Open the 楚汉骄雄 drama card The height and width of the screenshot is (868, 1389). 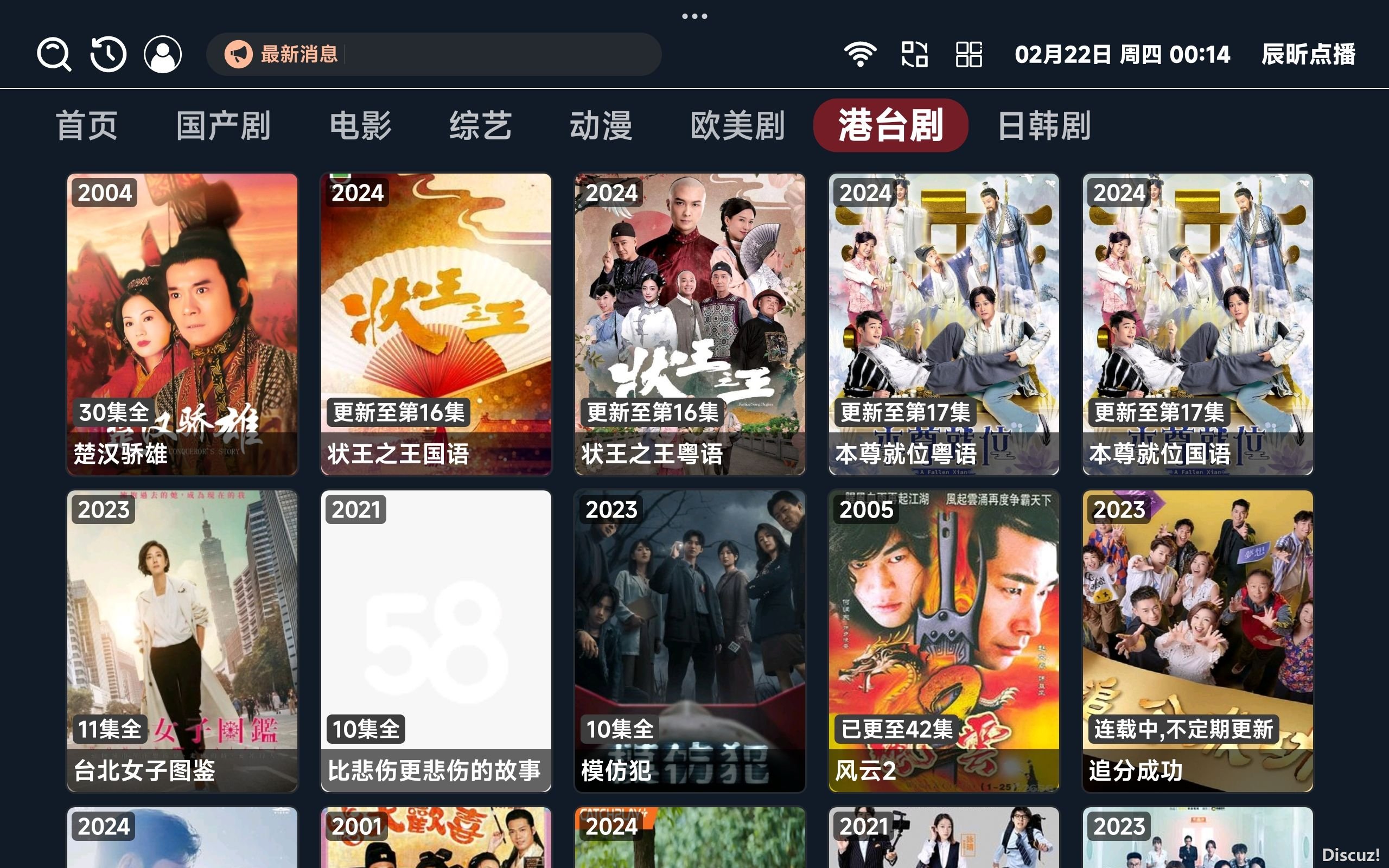point(182,324)
